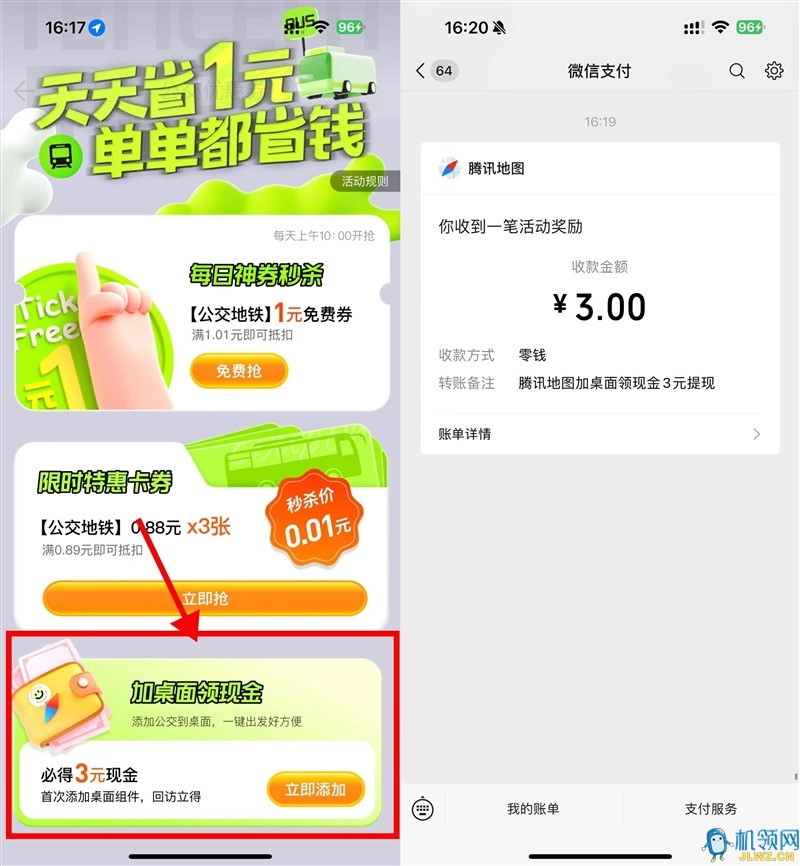
Task: Open the 我的账单 menu
Action: (x=533, y=809)
